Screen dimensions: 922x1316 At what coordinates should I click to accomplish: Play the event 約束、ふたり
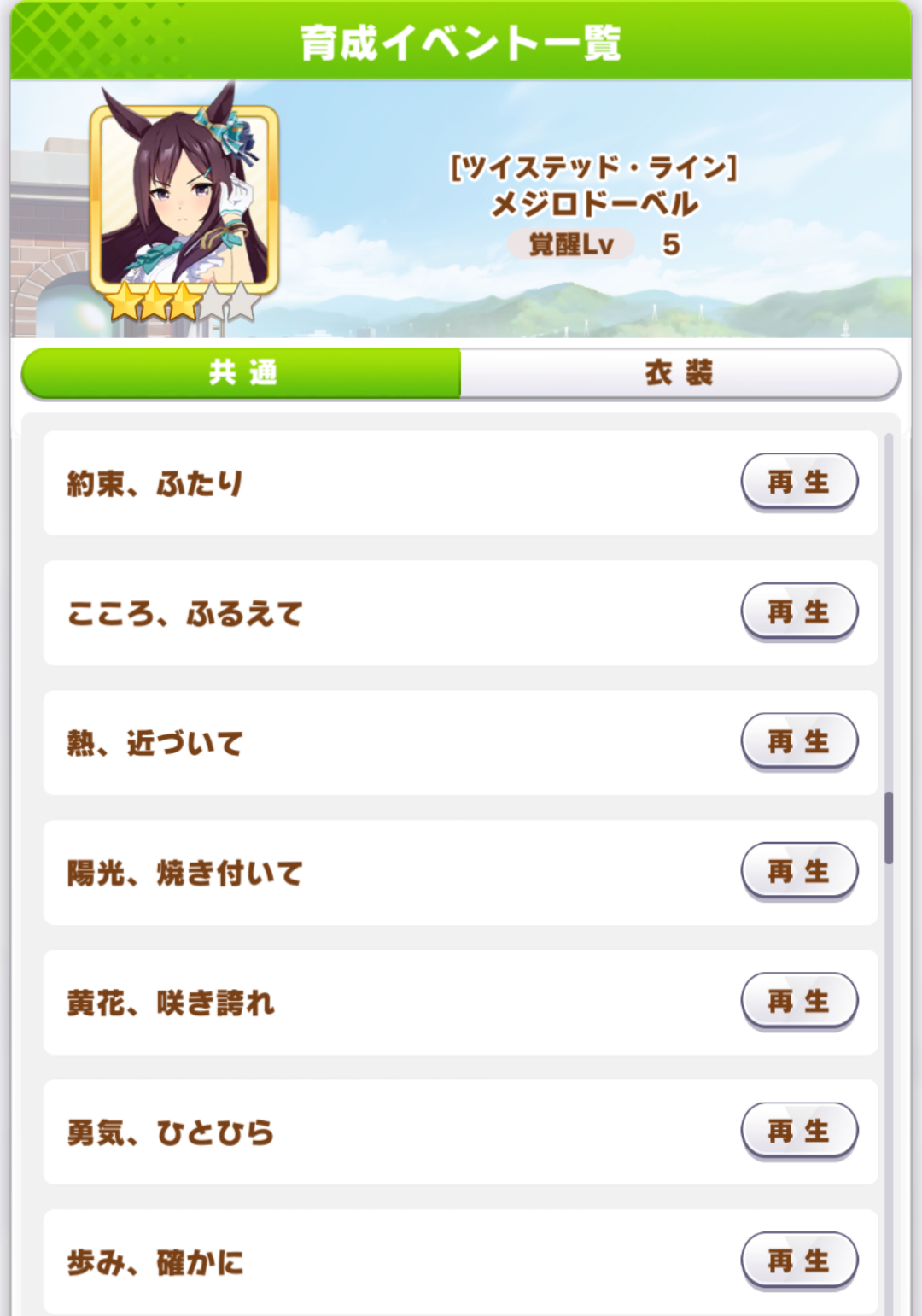799,483
